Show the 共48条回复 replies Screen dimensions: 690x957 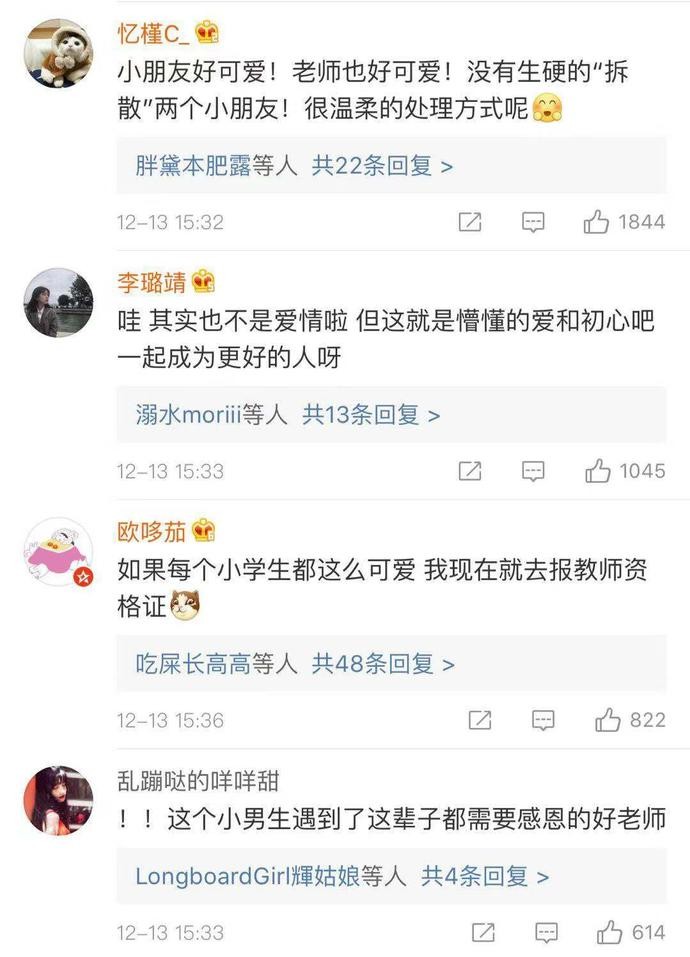point(382,663)
